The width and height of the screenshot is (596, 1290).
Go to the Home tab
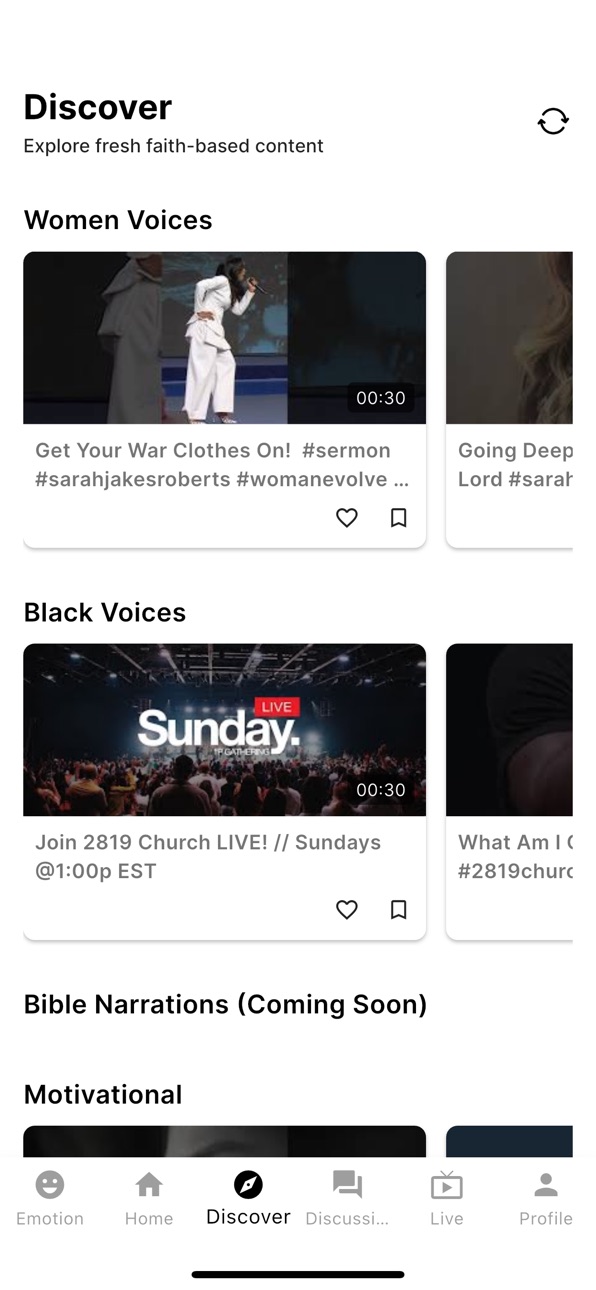pyautogui.click(x=149, y=1199)
